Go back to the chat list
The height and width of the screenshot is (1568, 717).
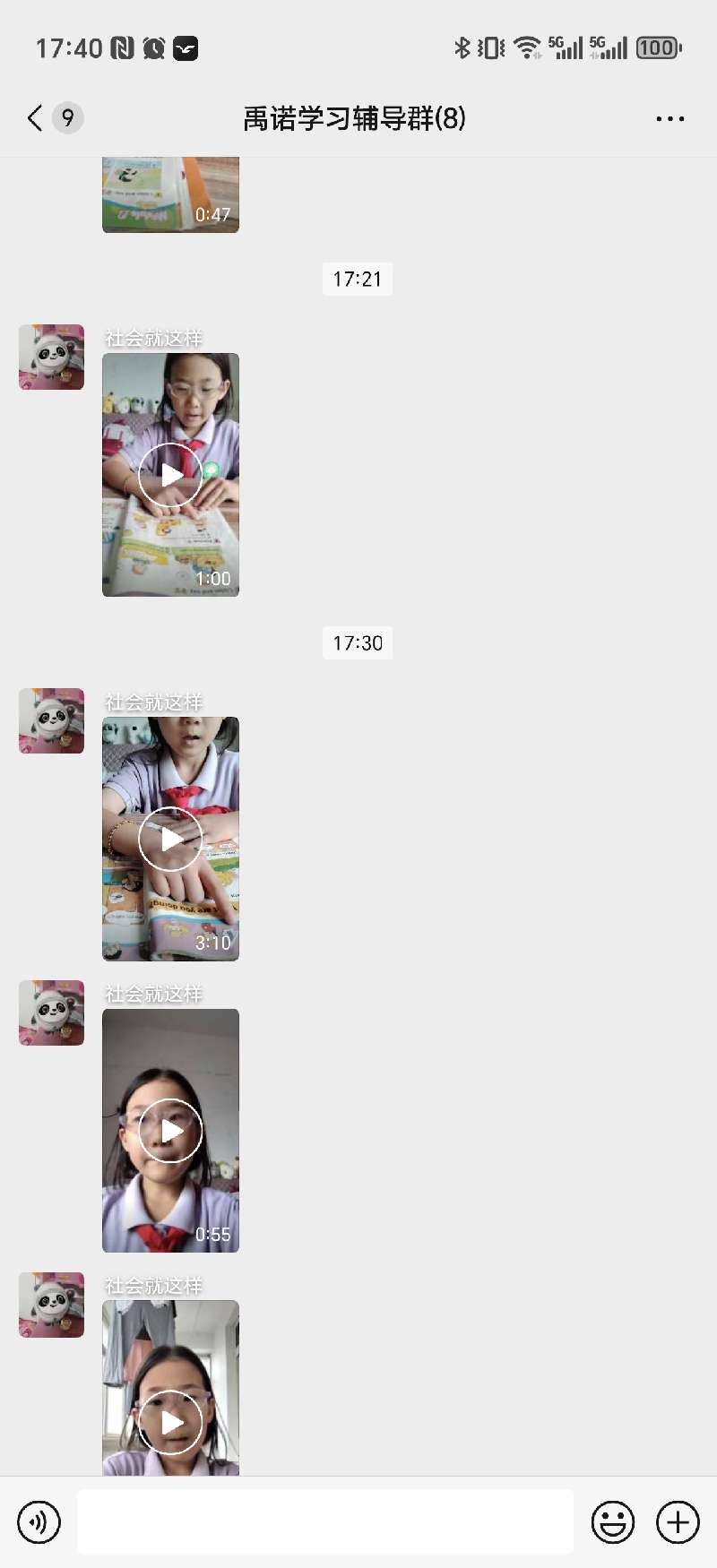tap(36, 118)
